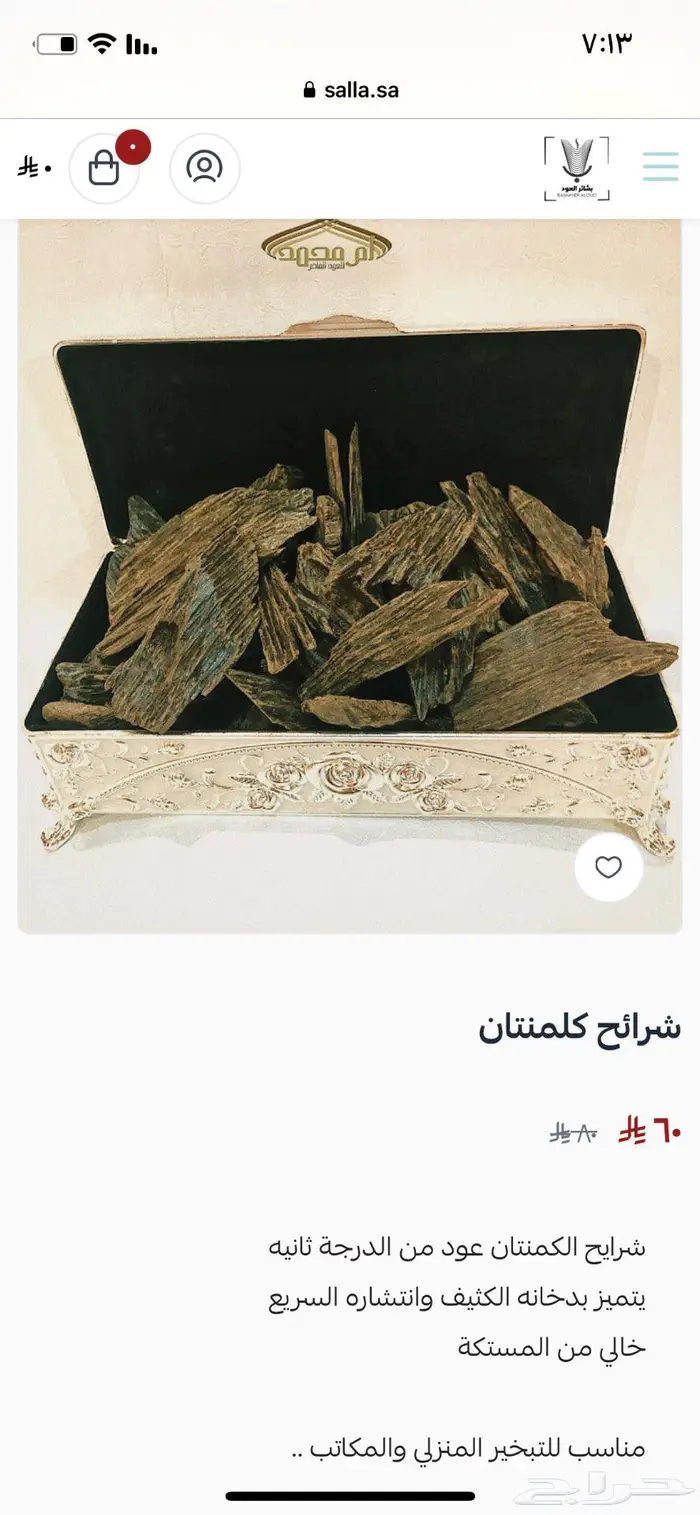Tap the salla.sa address bar
Image resolution: width=700 pixels, height=1515 pixels.
[350, 90]
